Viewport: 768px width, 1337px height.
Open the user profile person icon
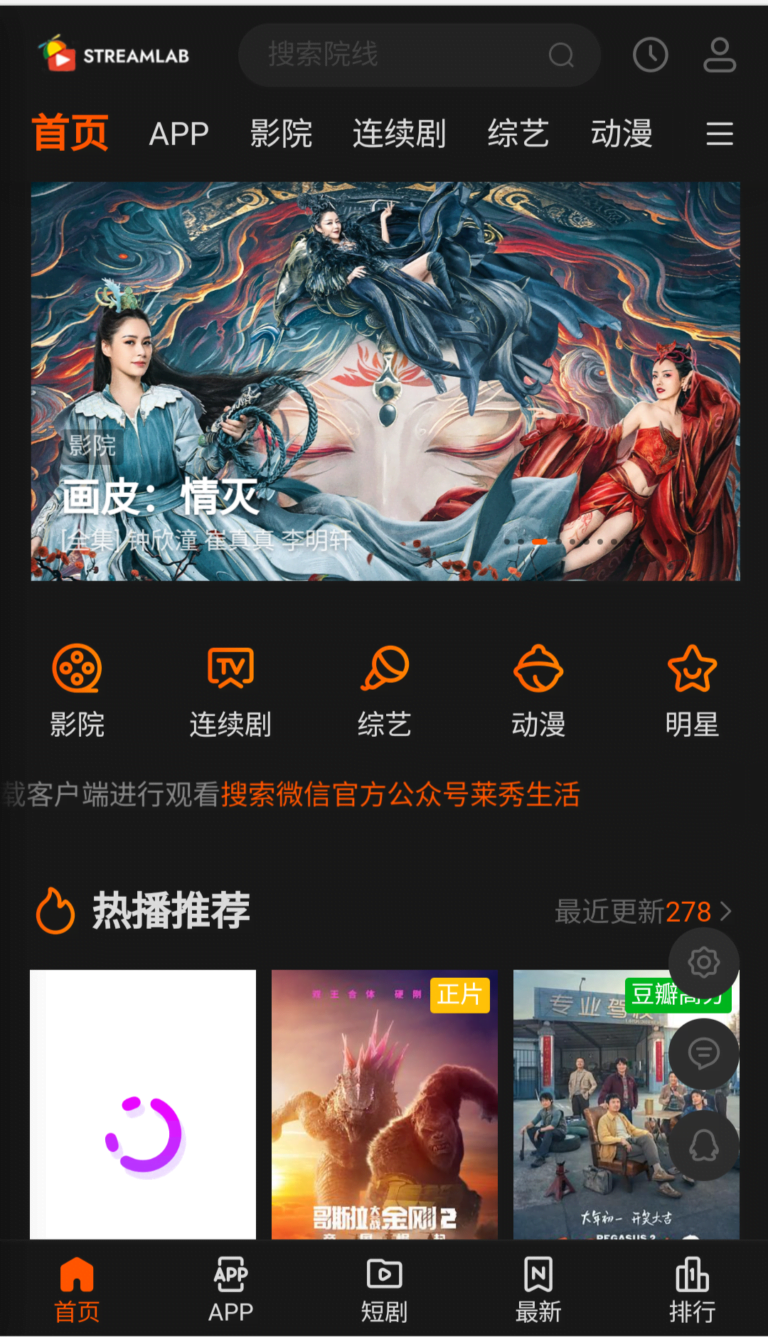(x=720, y=55)
